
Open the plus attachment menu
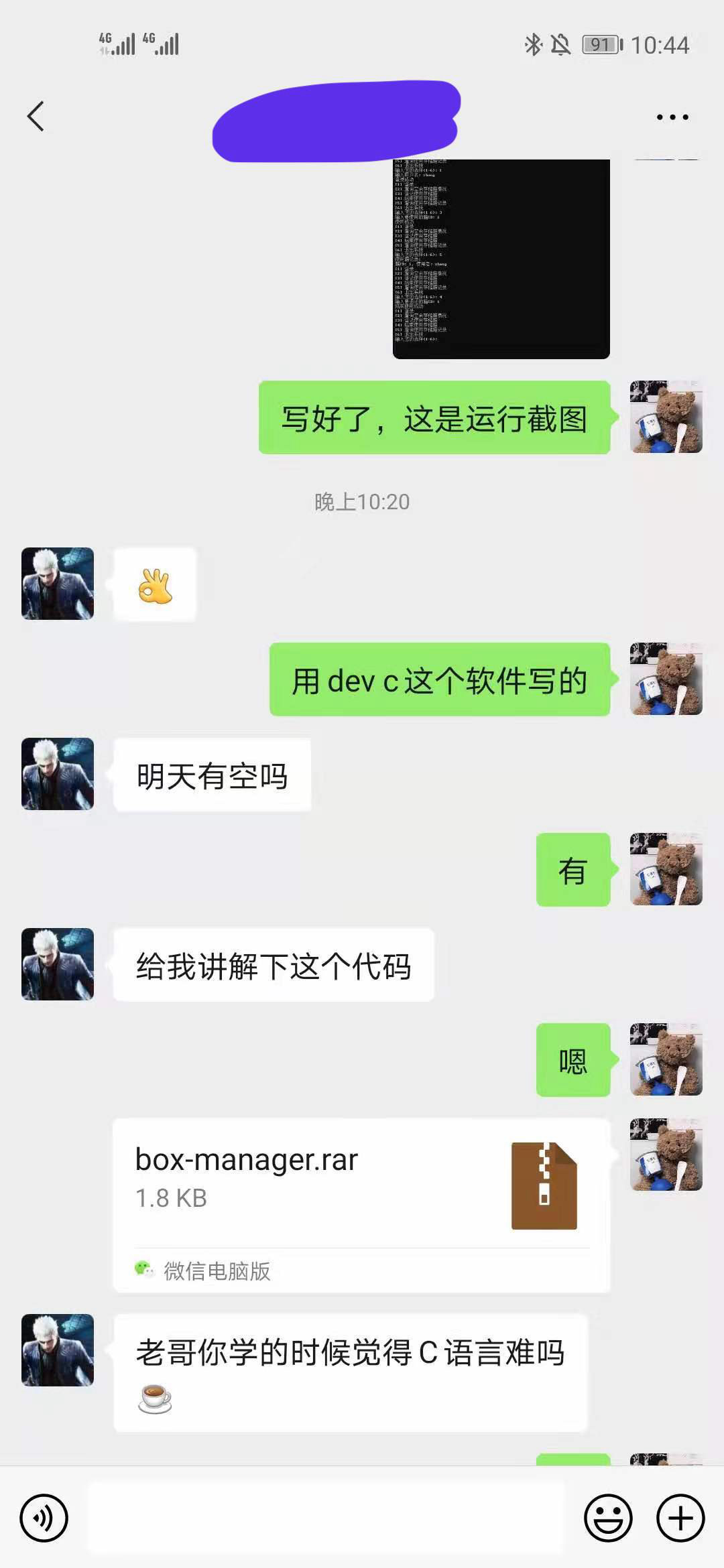coord(680,1518)
